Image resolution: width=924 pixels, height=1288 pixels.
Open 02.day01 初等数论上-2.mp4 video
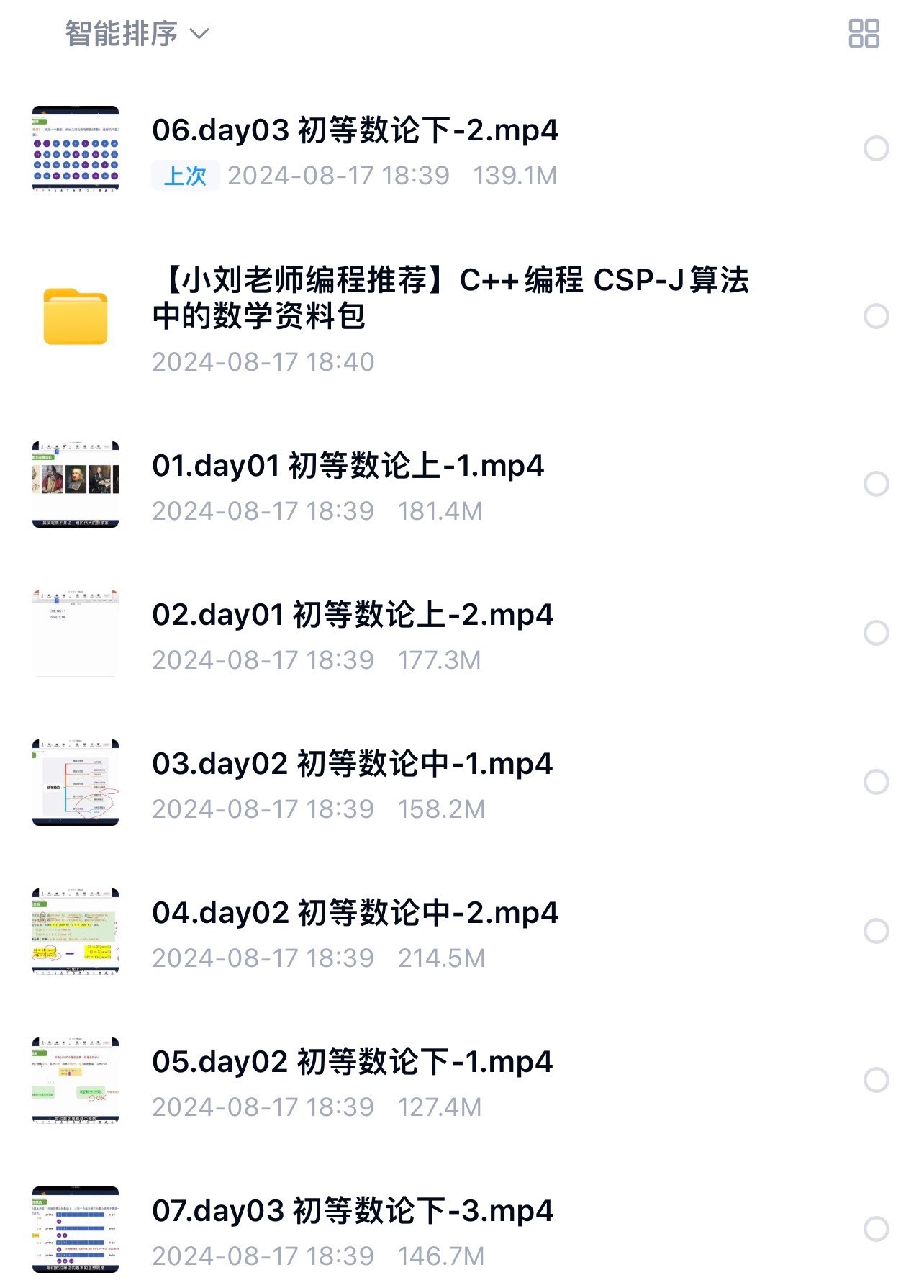click(353, 616)
